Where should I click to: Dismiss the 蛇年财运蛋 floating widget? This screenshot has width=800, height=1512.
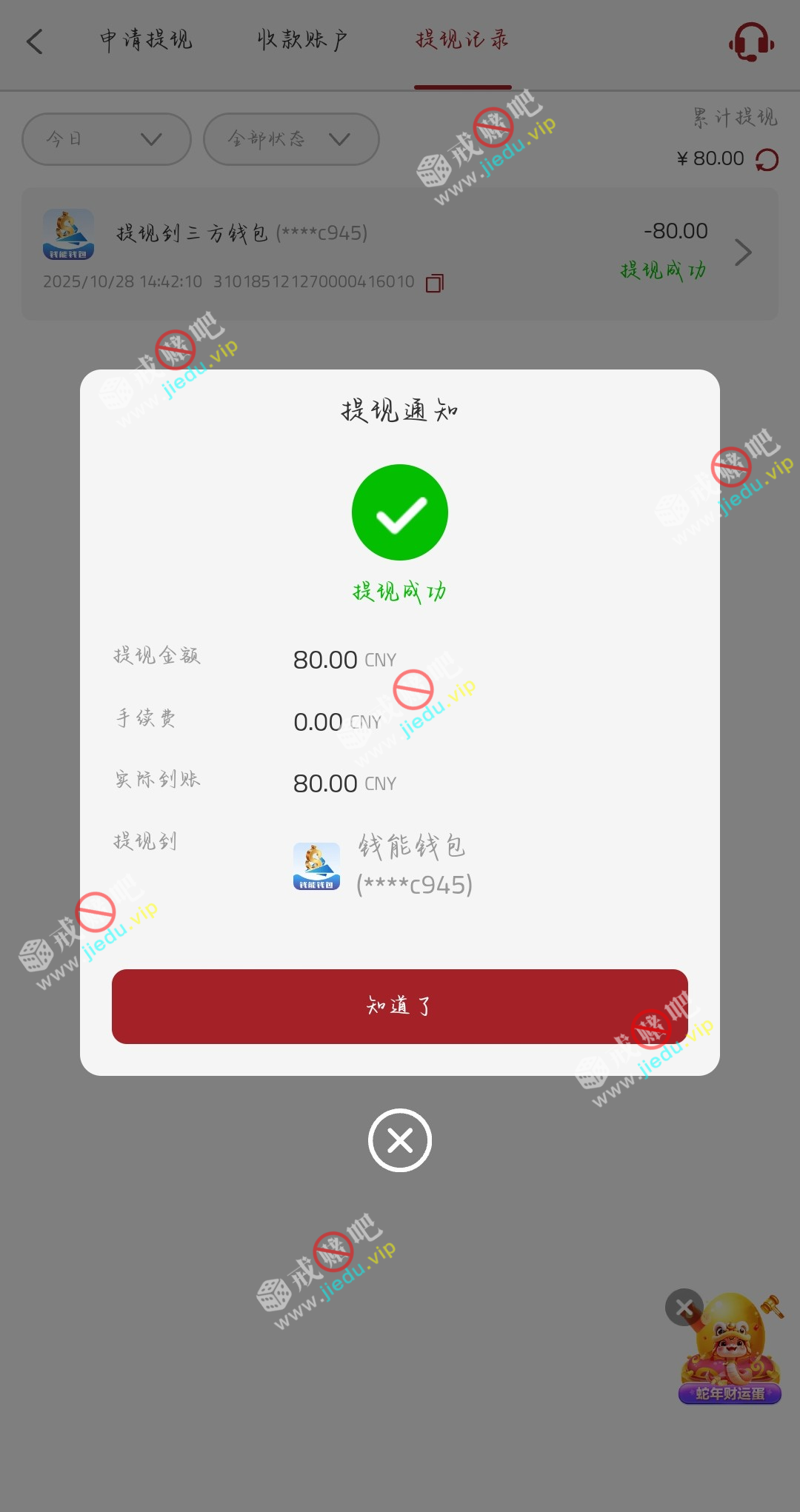(684, 1308)
